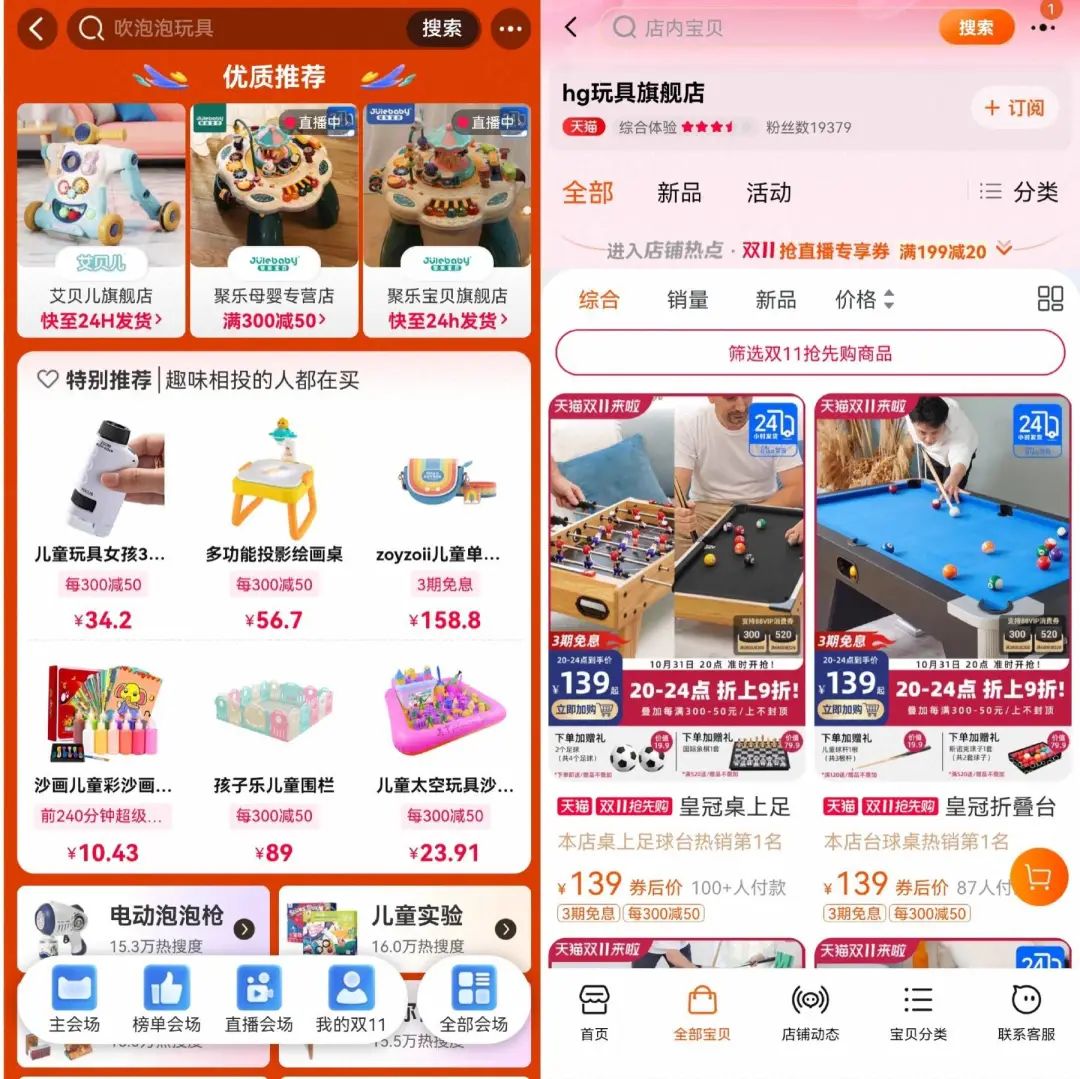This screenshot has width=1080, height=1079.
Task: Open 我的双11
Action: [351, 999]
